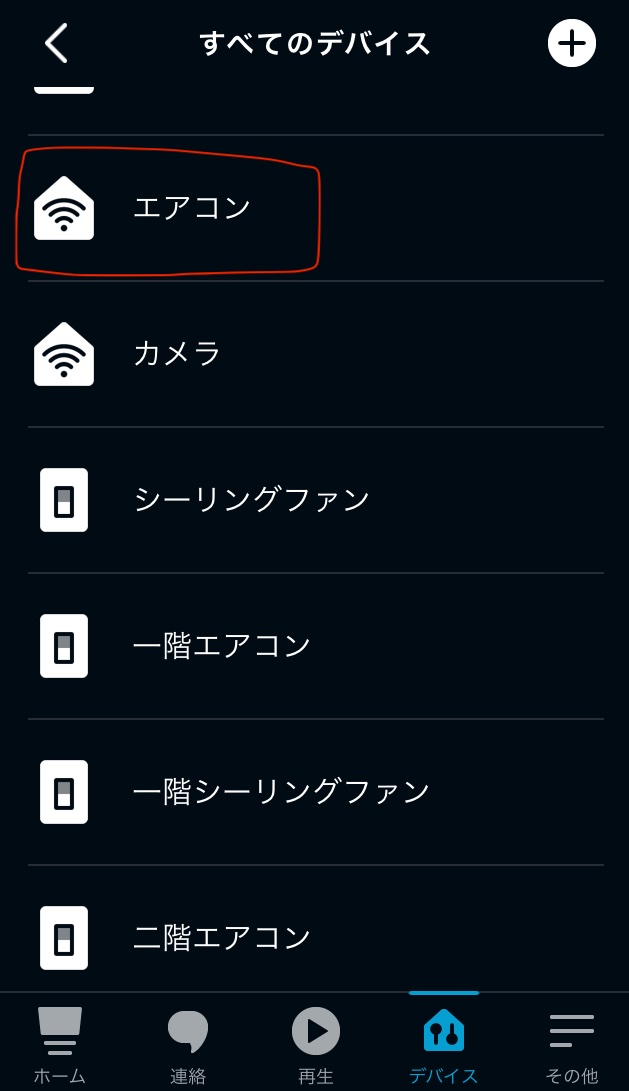Screen dimensions: 629x1091
Task: Open the カメラ device
Action: [315, 354]
